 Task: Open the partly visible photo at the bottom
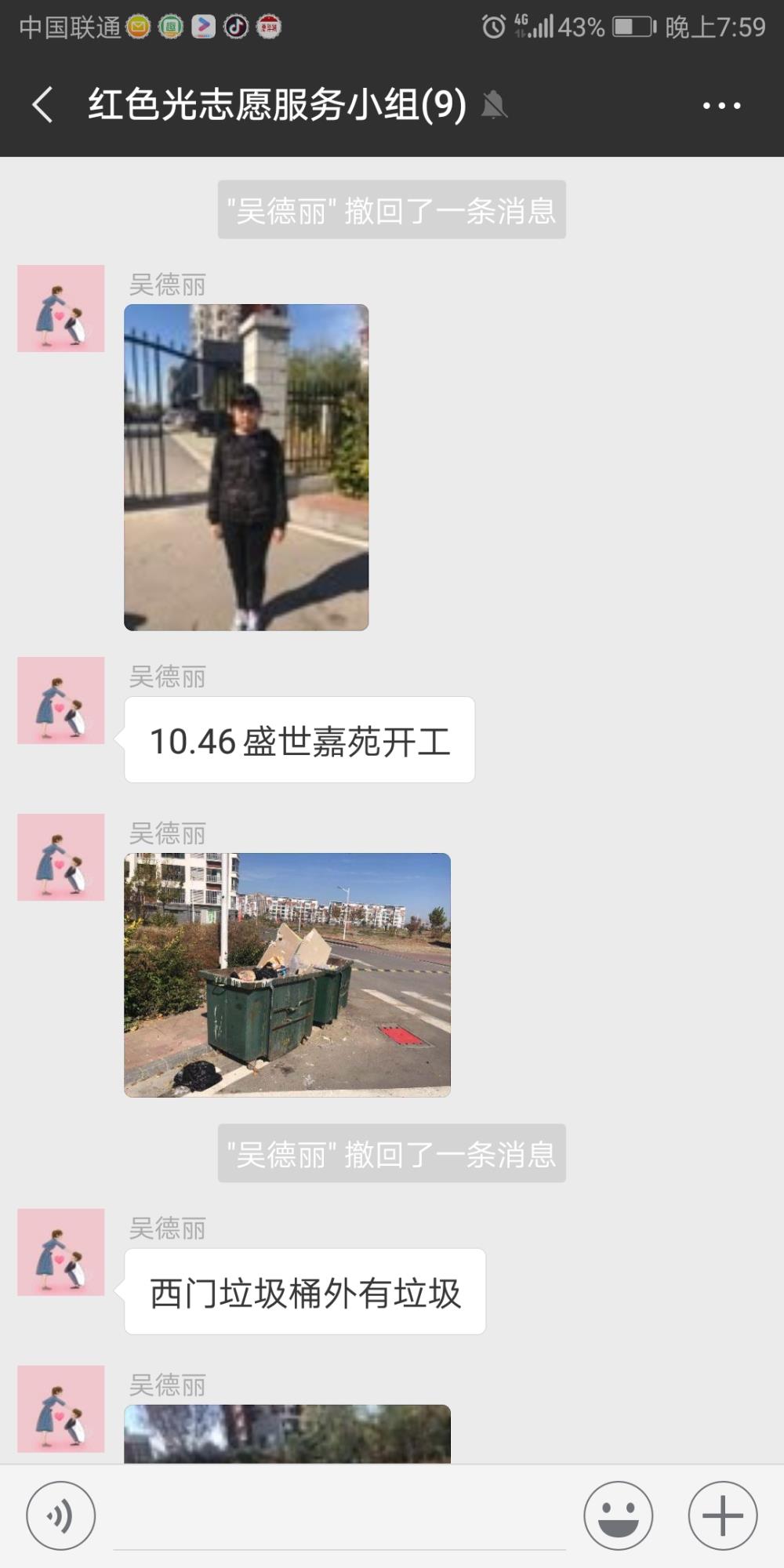coord(287,1434)
